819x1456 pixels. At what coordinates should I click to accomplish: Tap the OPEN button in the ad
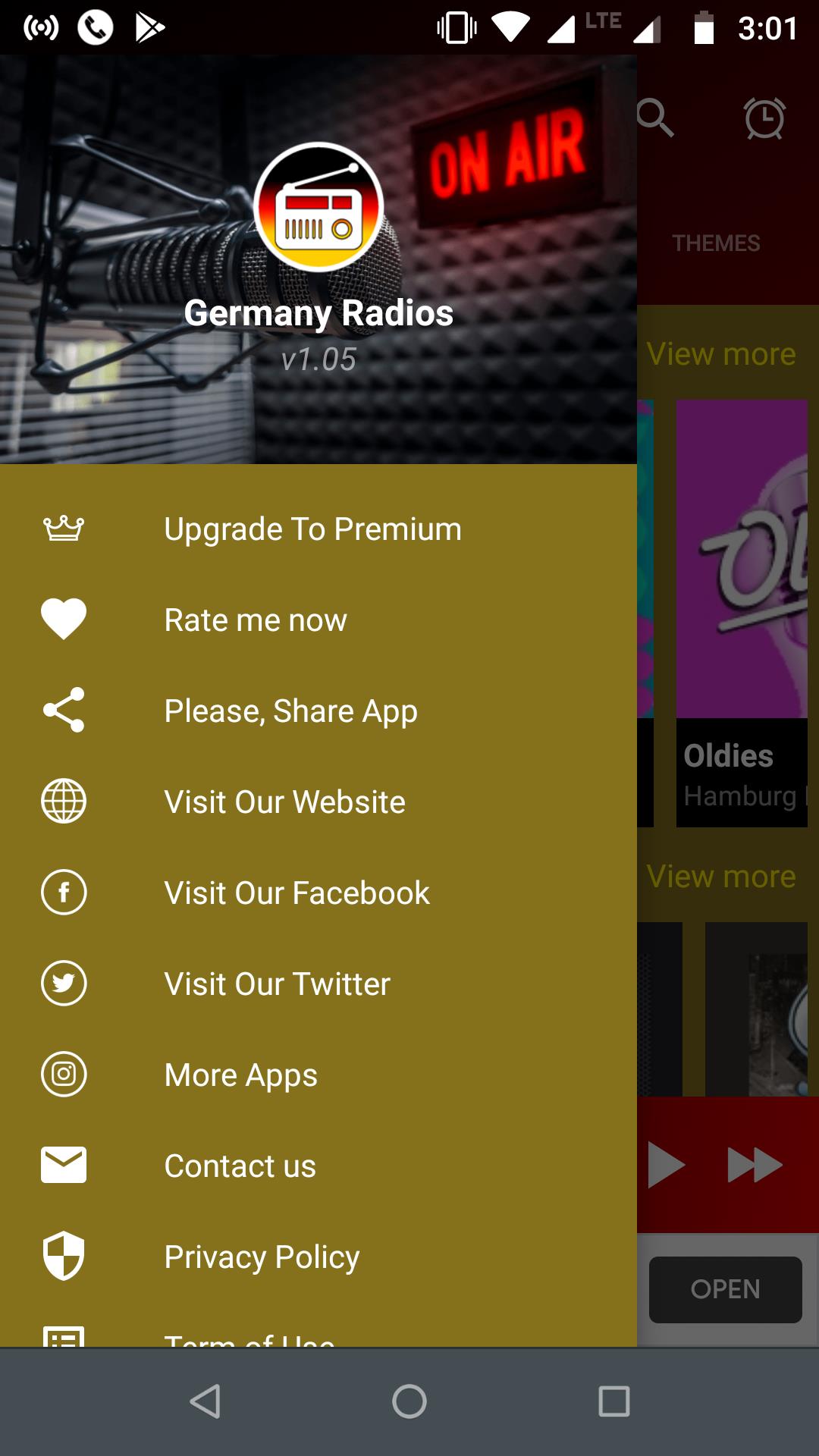(725, 1289)
